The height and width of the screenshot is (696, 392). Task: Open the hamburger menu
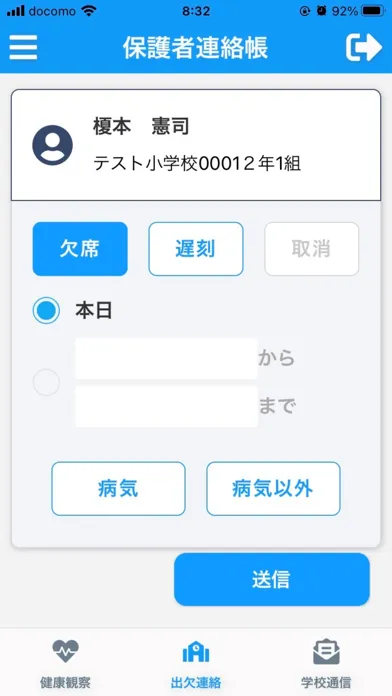click(23, 47)
